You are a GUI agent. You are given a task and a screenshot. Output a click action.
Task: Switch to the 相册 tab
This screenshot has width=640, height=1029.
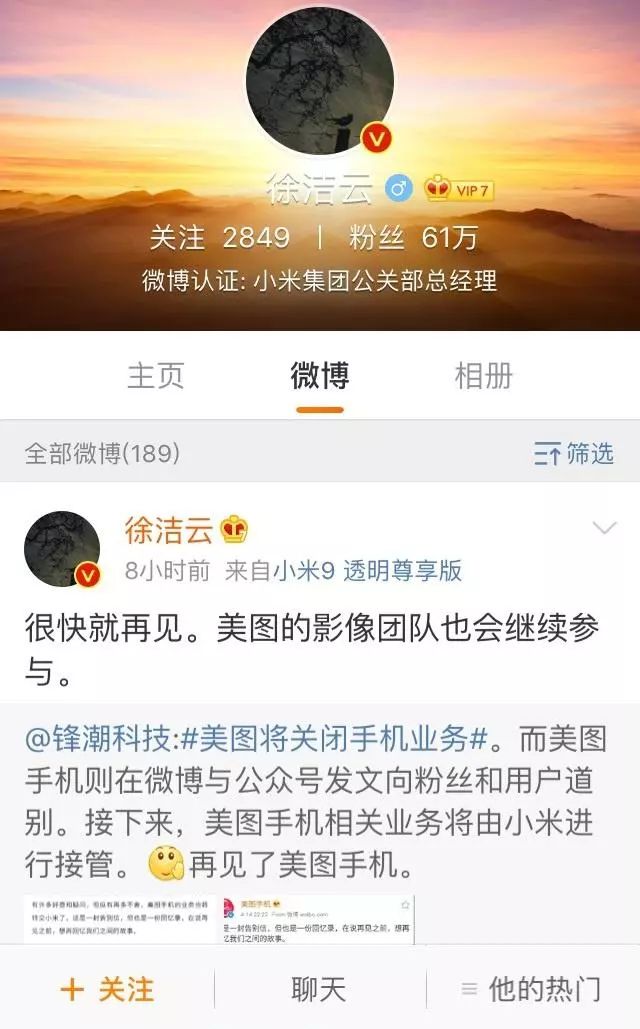pyautogui.click(x=483, y=376)
